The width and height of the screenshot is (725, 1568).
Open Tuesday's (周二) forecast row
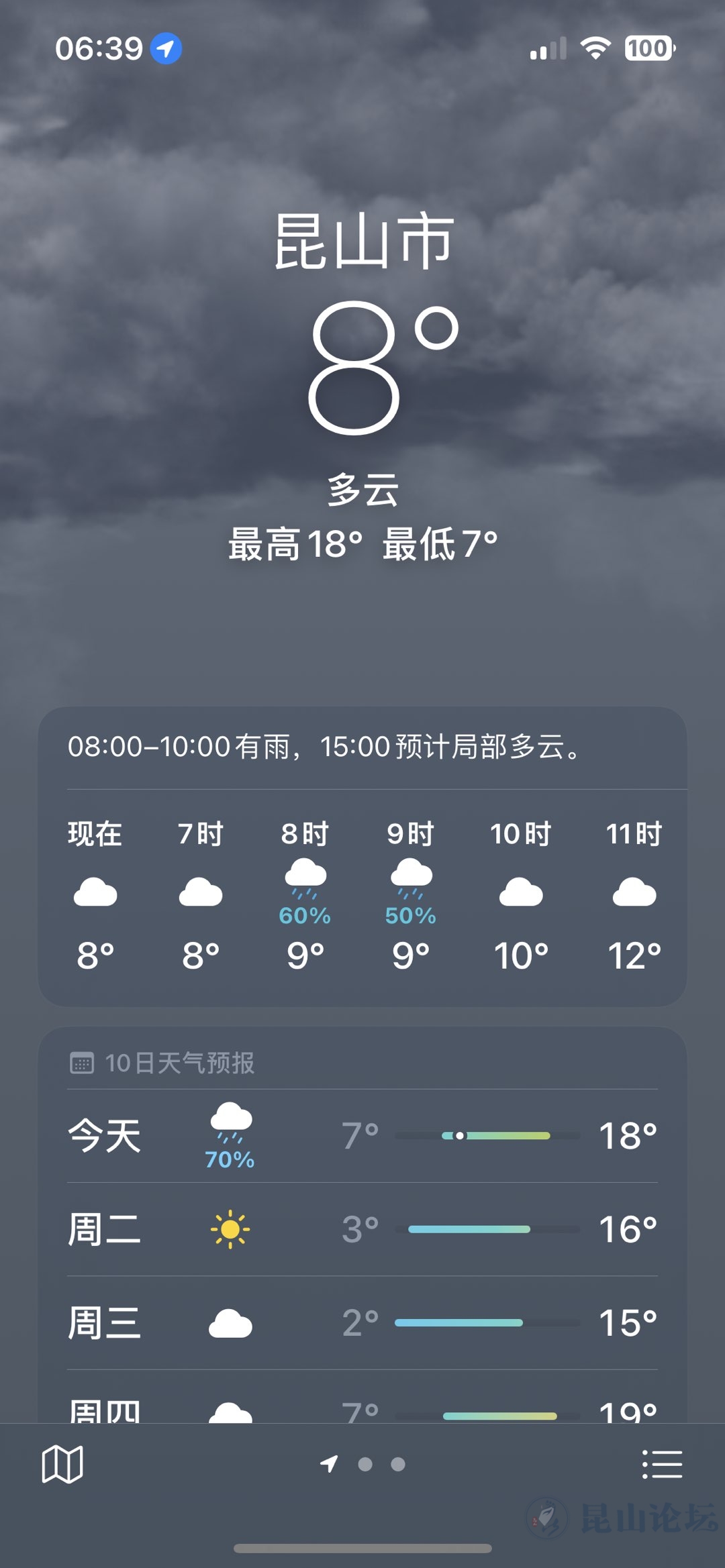[x=362, y=1229]
